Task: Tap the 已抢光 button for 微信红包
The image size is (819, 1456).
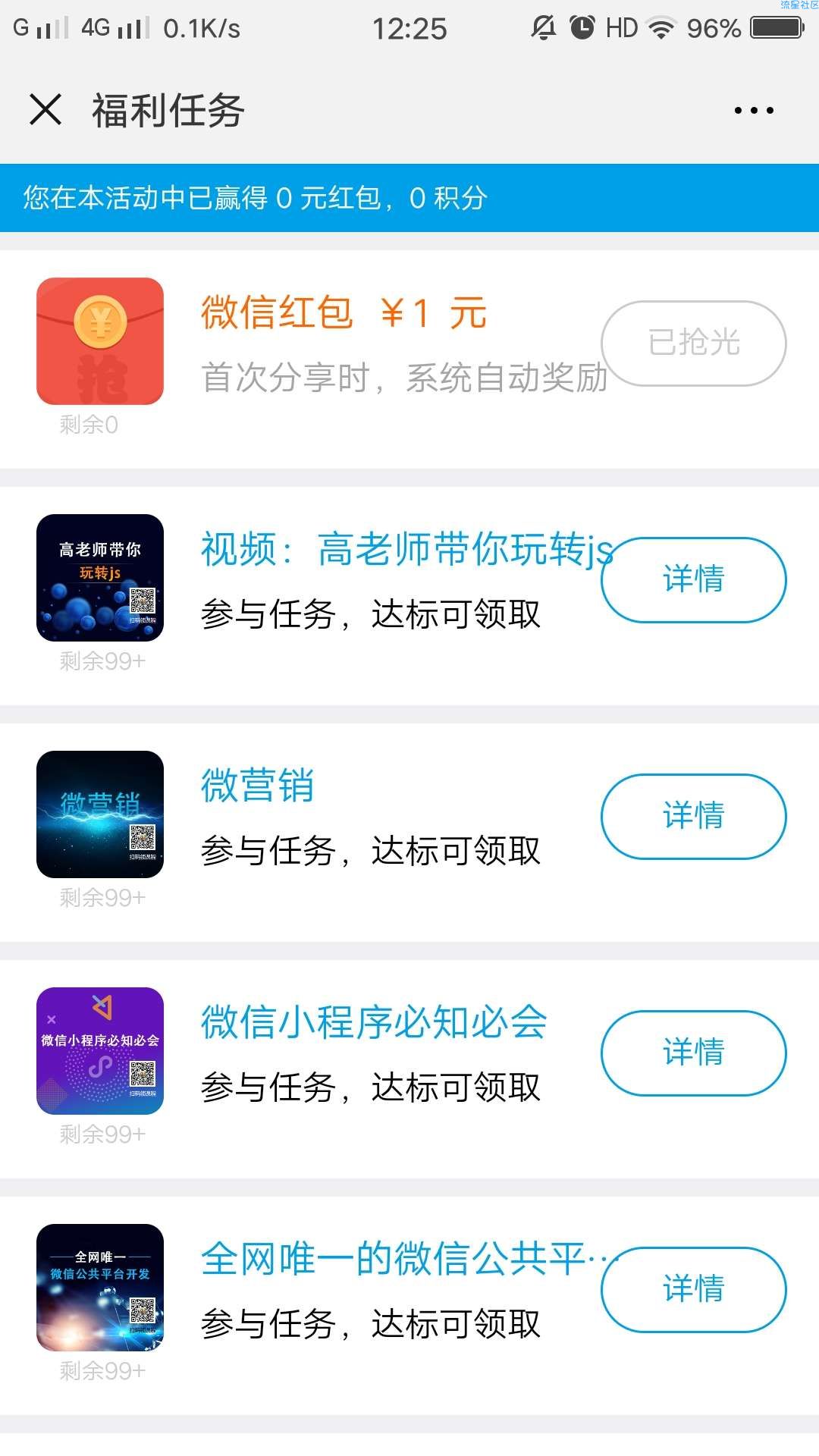Action: 693,343
